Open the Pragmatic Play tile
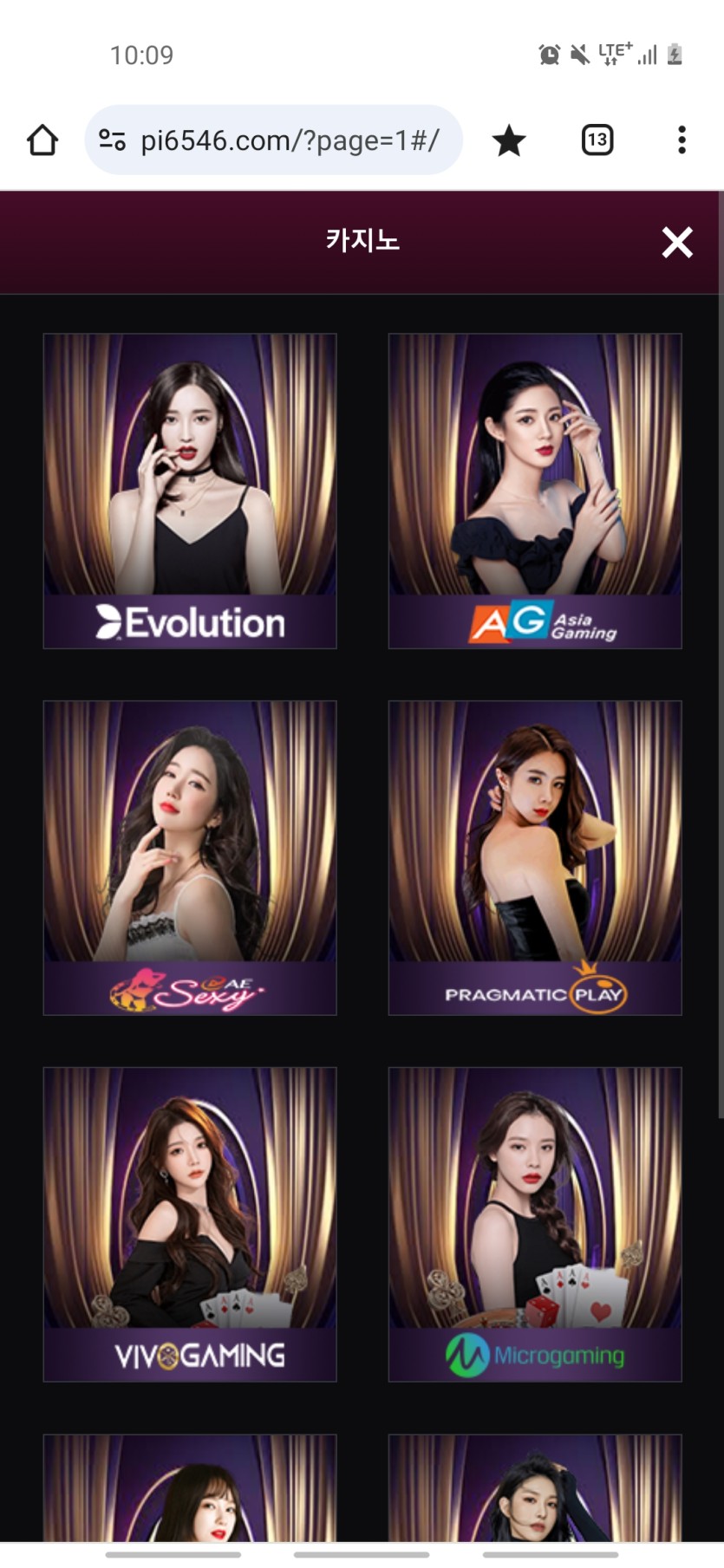The height and width of the screenshot is (1568, 724). pos(535,857)
